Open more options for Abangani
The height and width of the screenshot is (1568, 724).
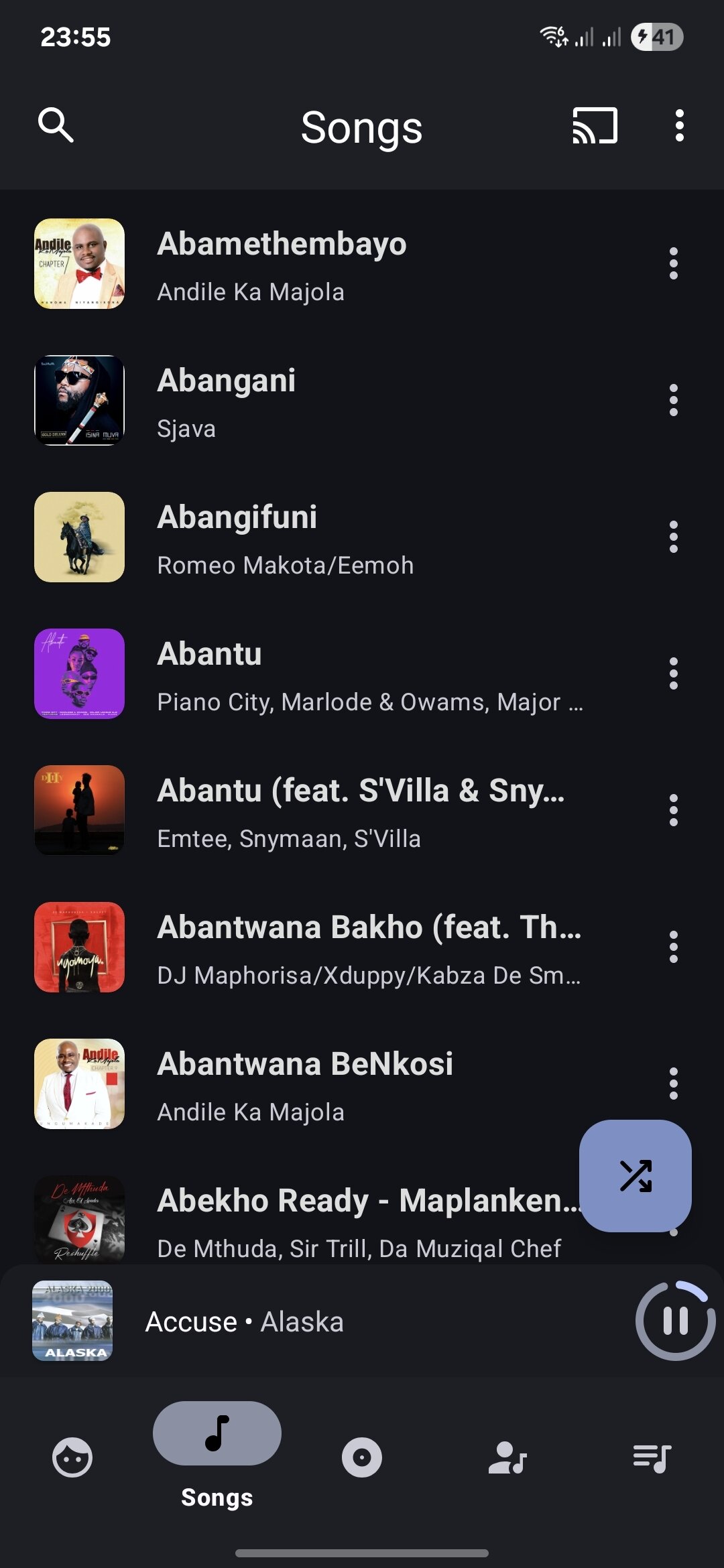tap(673, 401)
